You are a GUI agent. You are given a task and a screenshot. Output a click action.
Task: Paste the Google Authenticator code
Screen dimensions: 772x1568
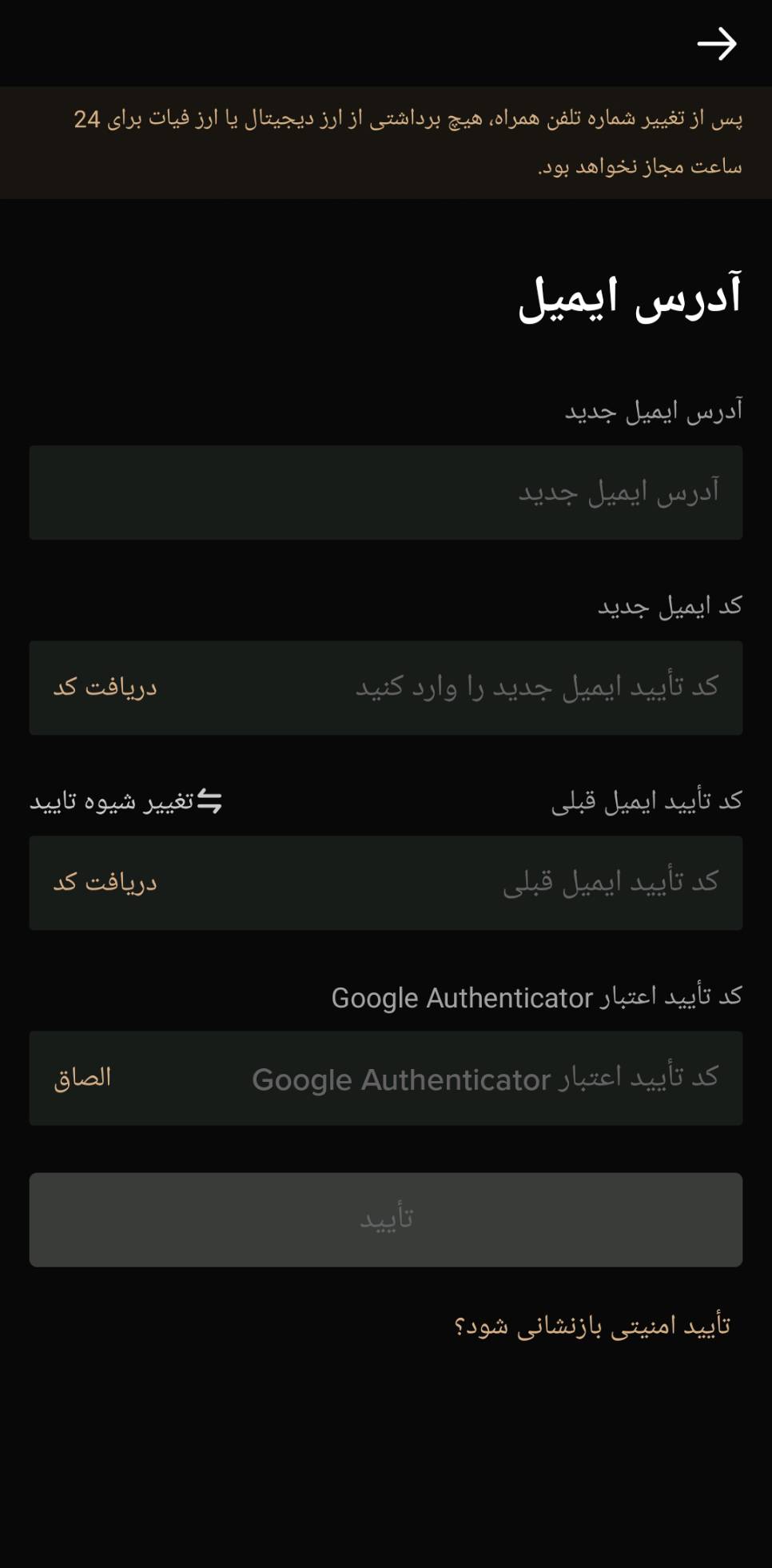pyautogui.click(x=82, y=1079)
